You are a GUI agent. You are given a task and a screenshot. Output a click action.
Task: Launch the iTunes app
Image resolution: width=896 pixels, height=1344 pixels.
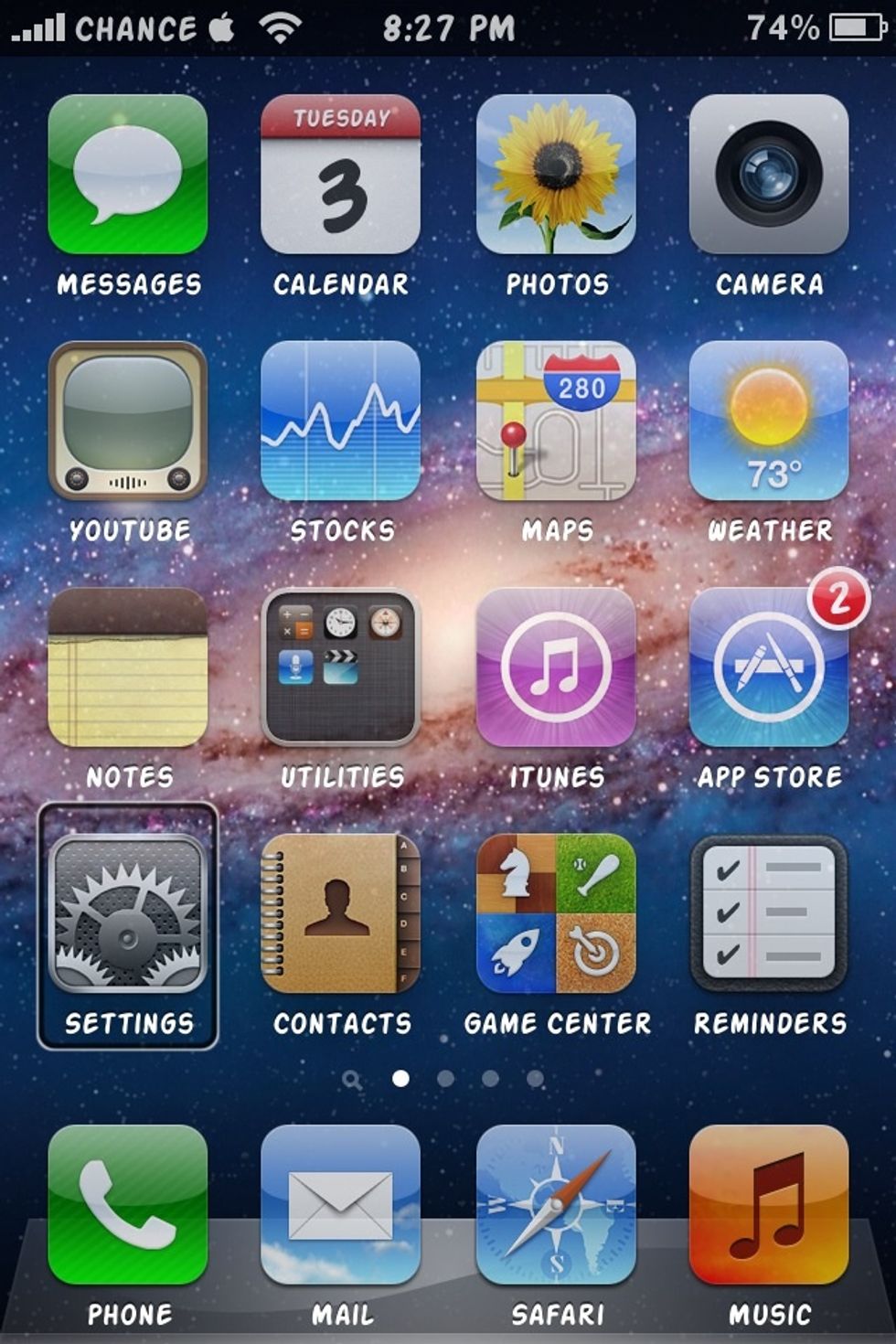(556, 668)
